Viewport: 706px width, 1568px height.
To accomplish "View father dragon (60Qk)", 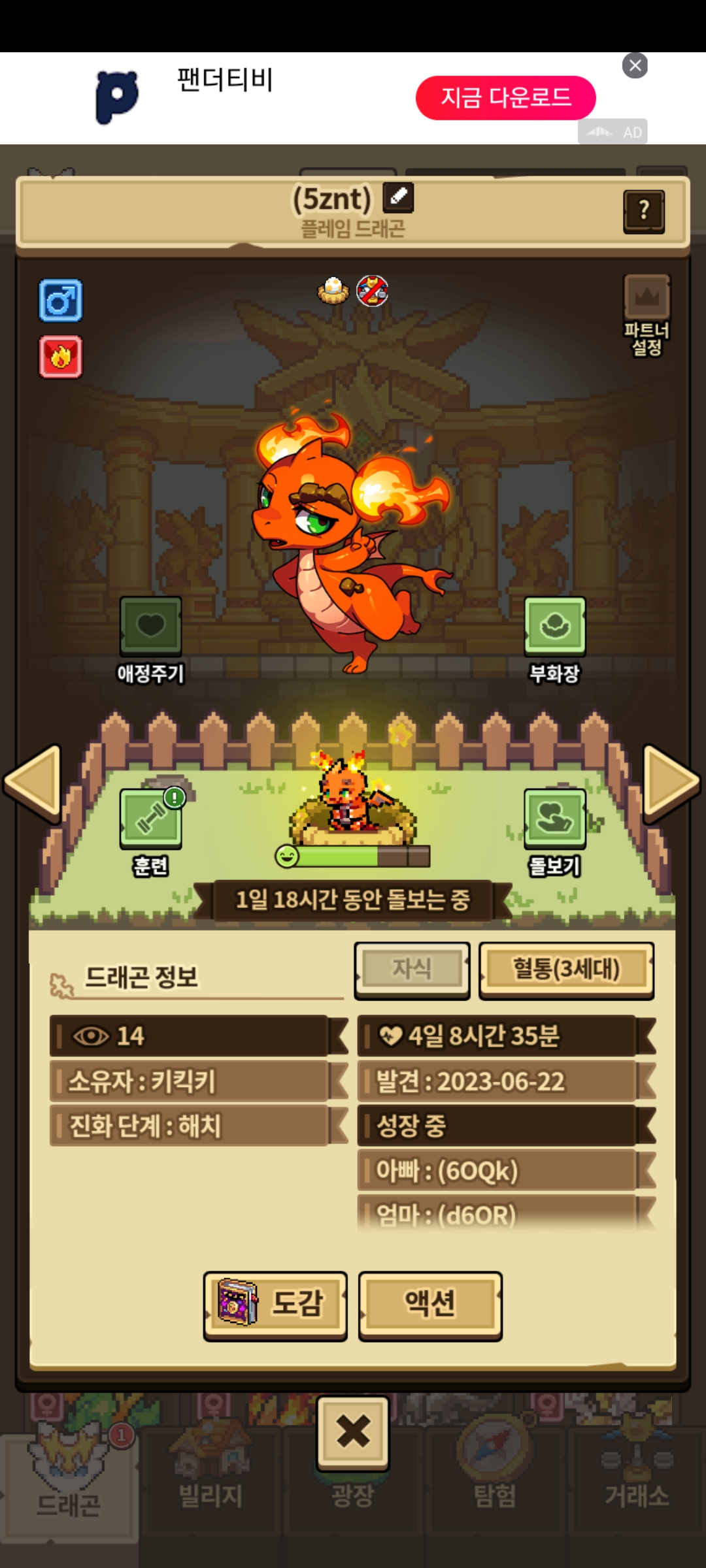I will [497, 1171].
